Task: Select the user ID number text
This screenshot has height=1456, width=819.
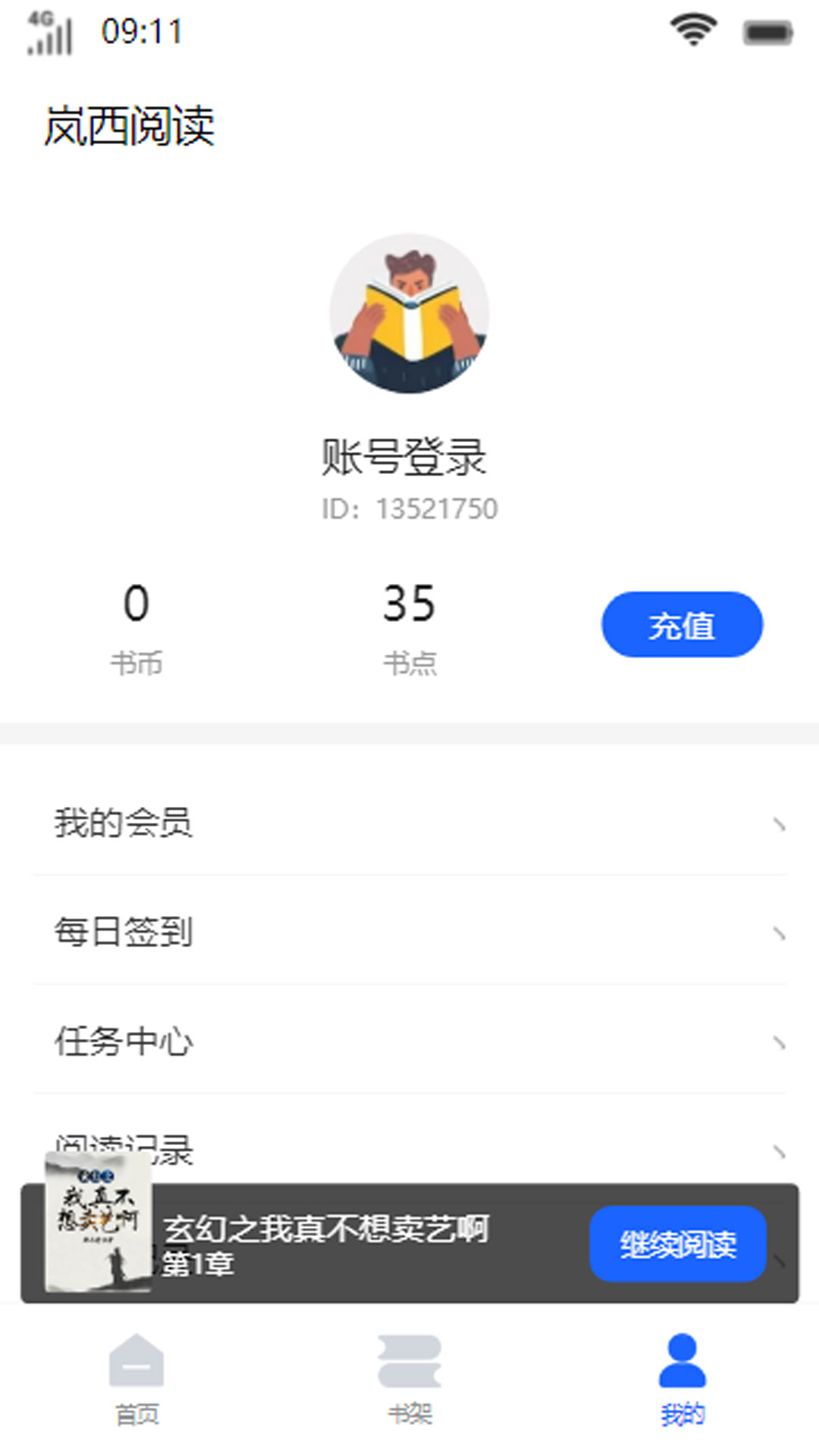Action: pyautogui.click(x=409, y=508)
